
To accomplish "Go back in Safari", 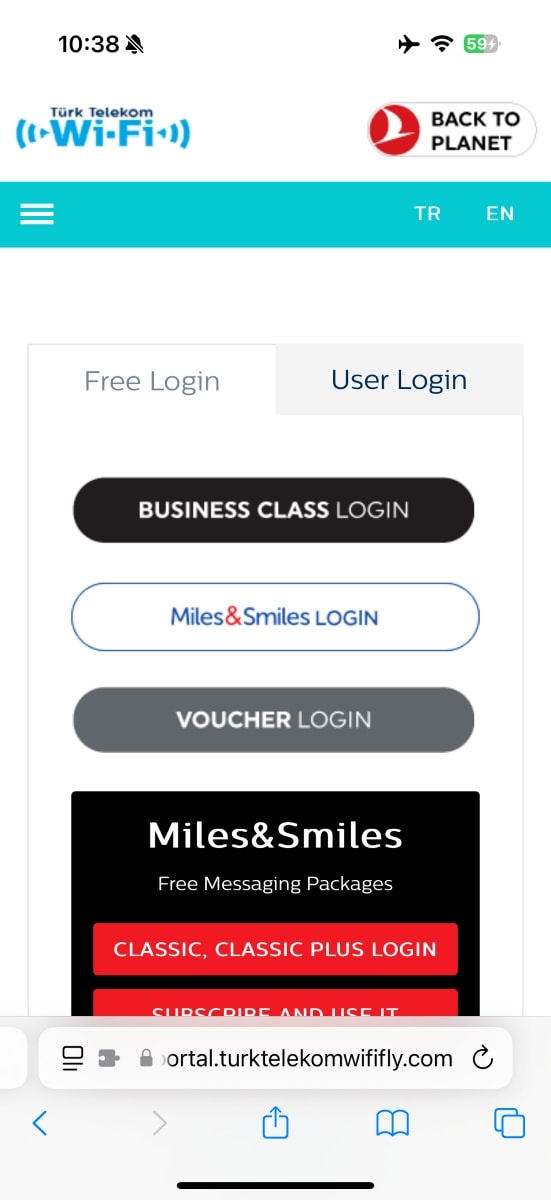I will tap(40, 1123).
